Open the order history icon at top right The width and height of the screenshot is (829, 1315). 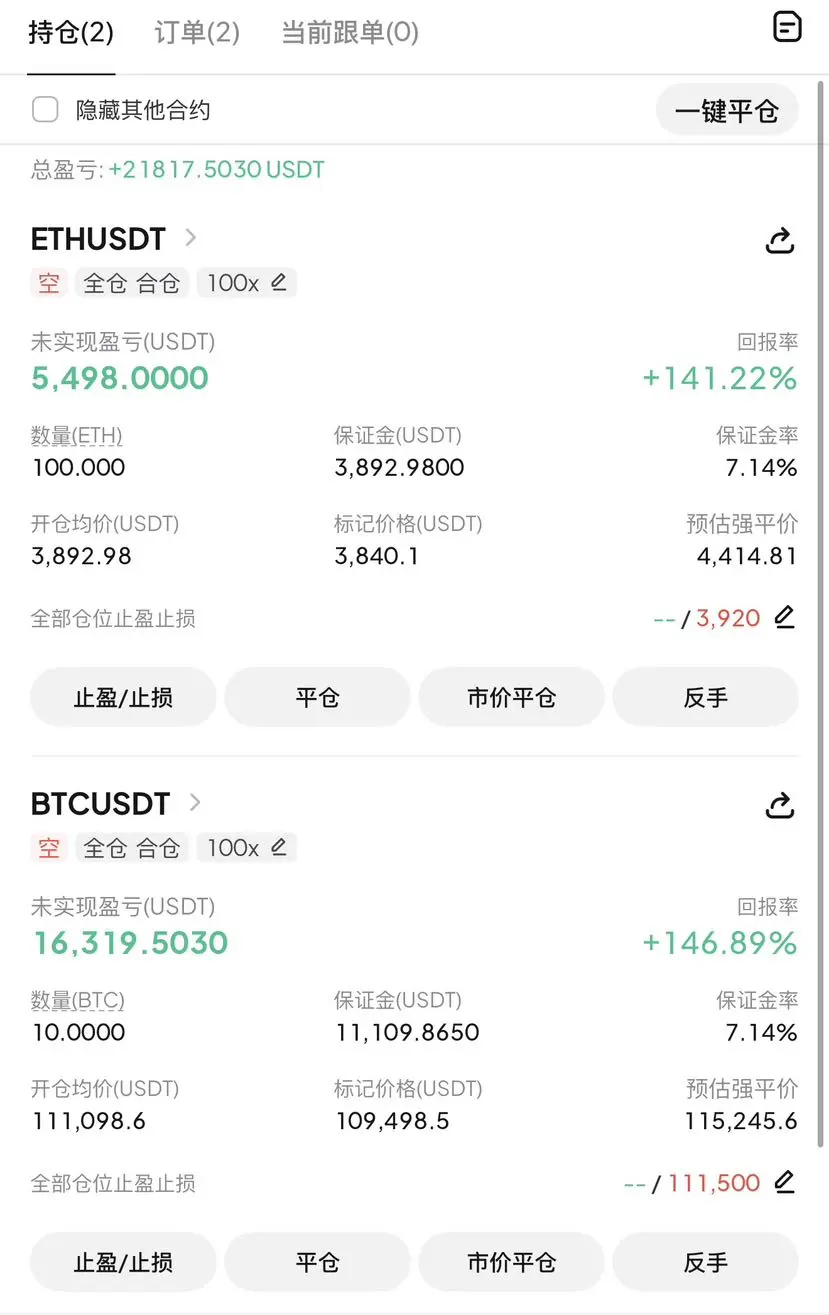click(x=788, y=27)
